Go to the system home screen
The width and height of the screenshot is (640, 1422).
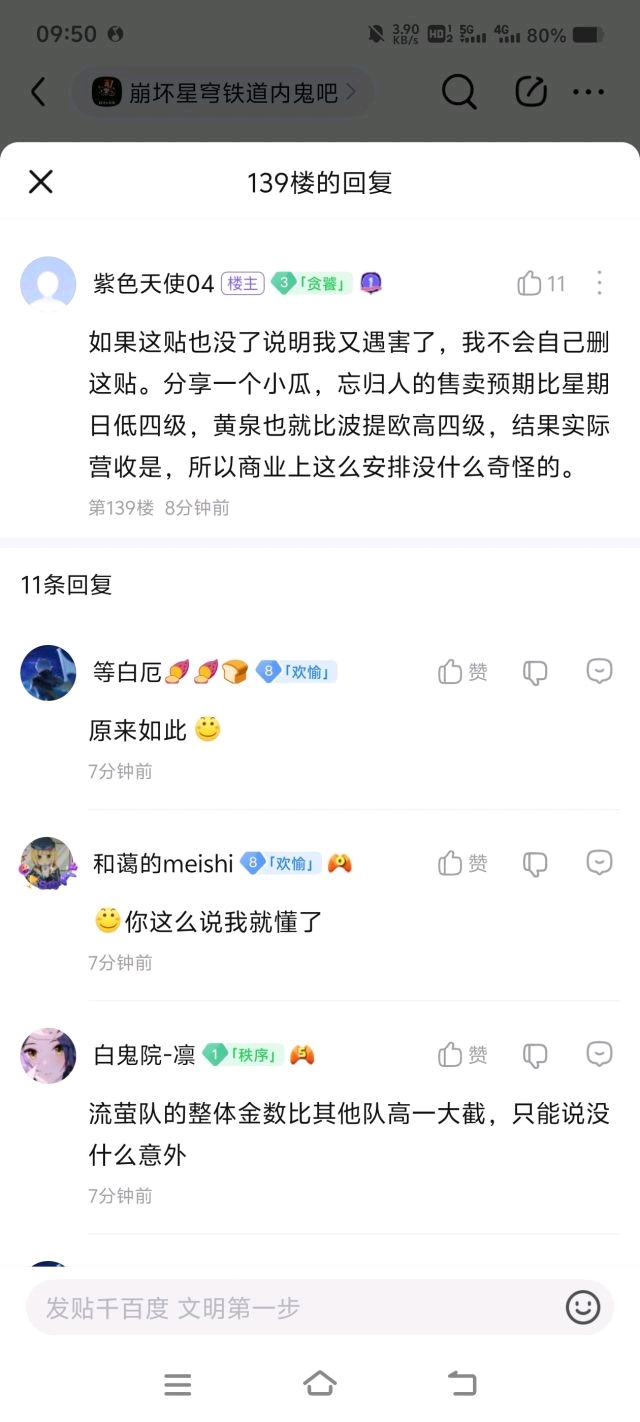click(319, 1384)
